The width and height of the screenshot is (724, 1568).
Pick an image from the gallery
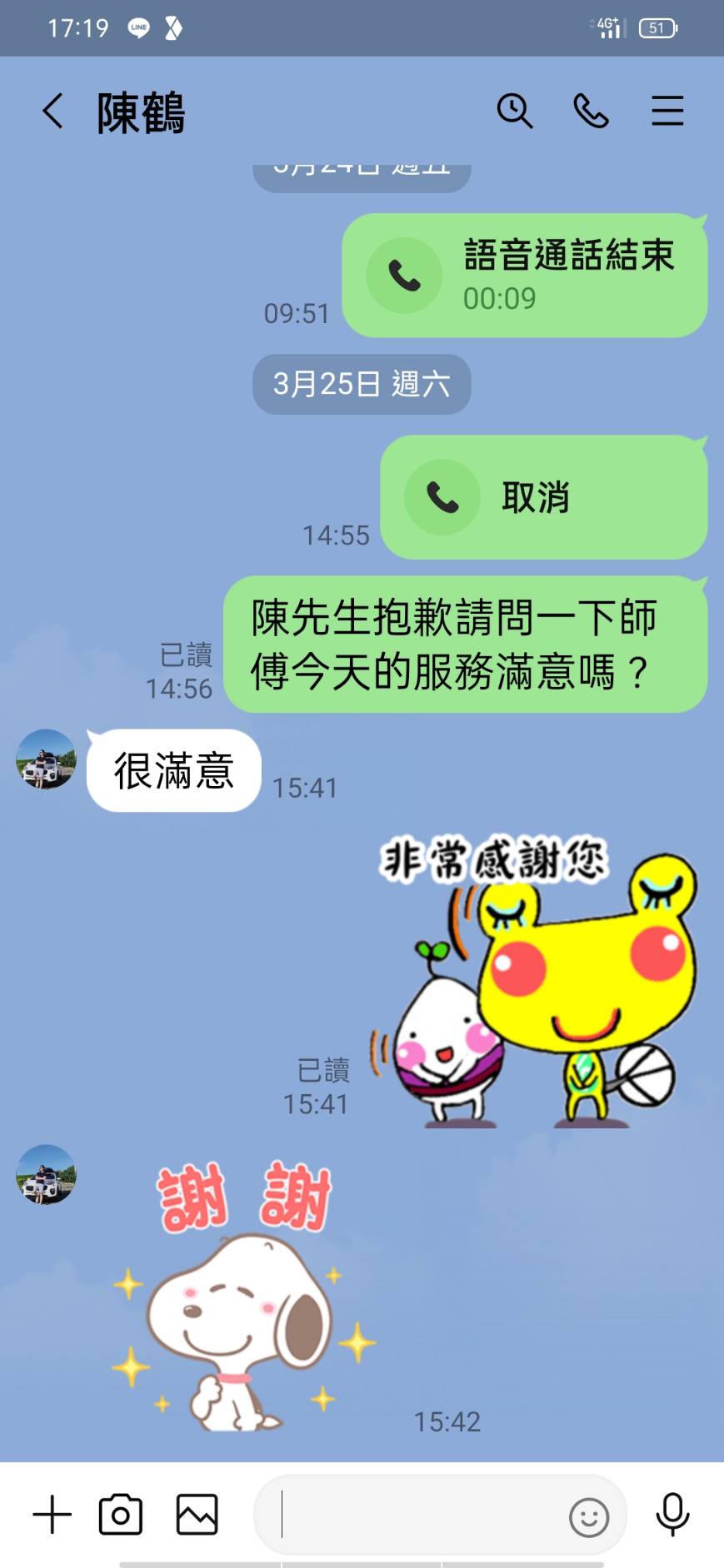click(197, 1514)
